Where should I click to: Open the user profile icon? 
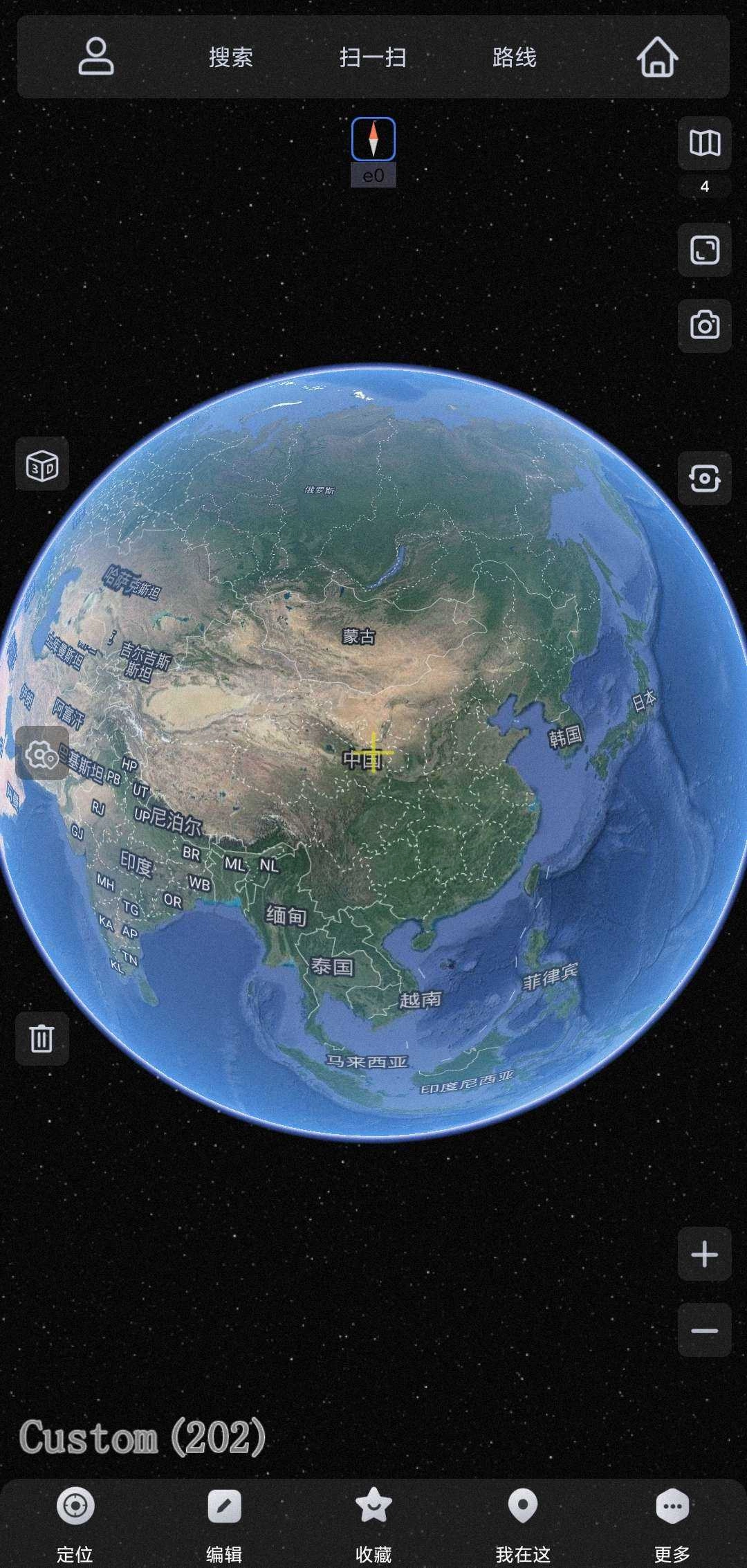coord(95,57)
